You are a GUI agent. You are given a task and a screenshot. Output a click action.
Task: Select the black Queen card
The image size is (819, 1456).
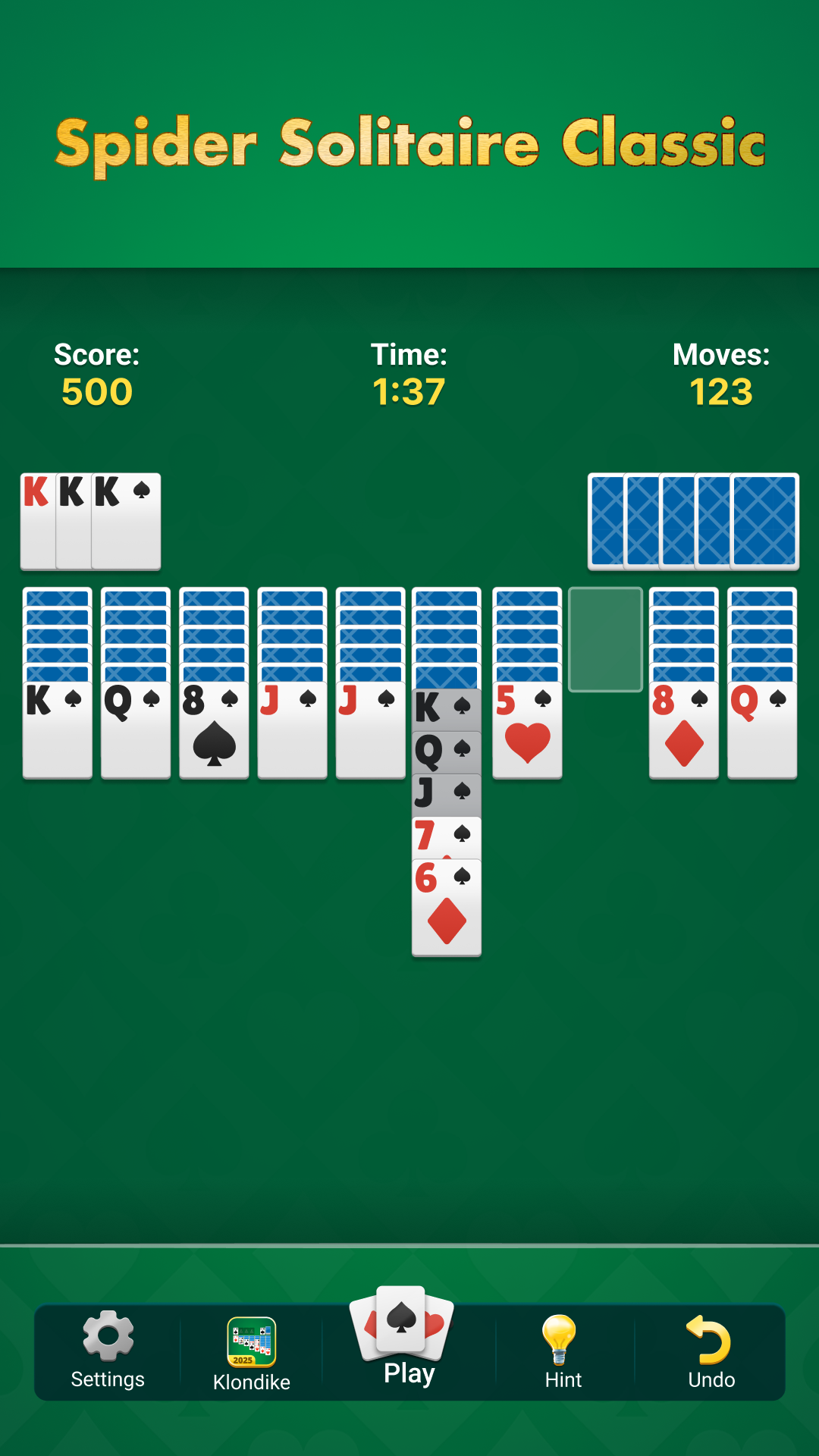[x=135, y=732]
